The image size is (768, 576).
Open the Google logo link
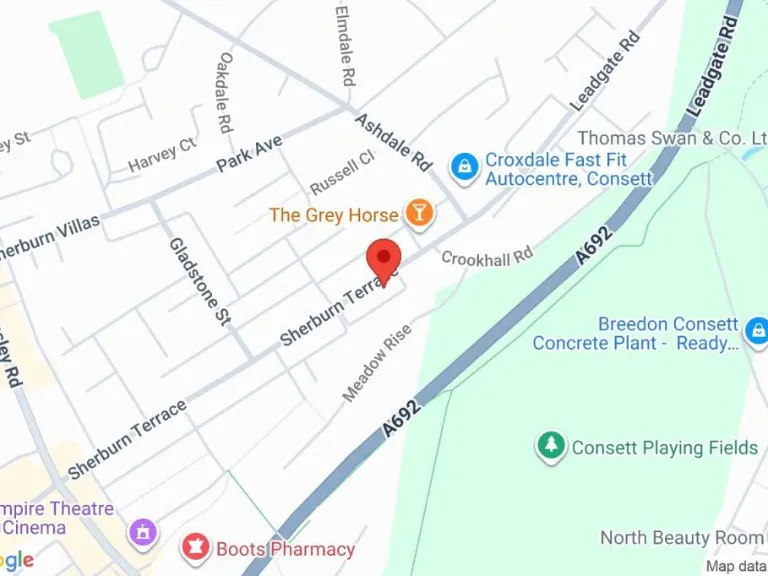16,559
